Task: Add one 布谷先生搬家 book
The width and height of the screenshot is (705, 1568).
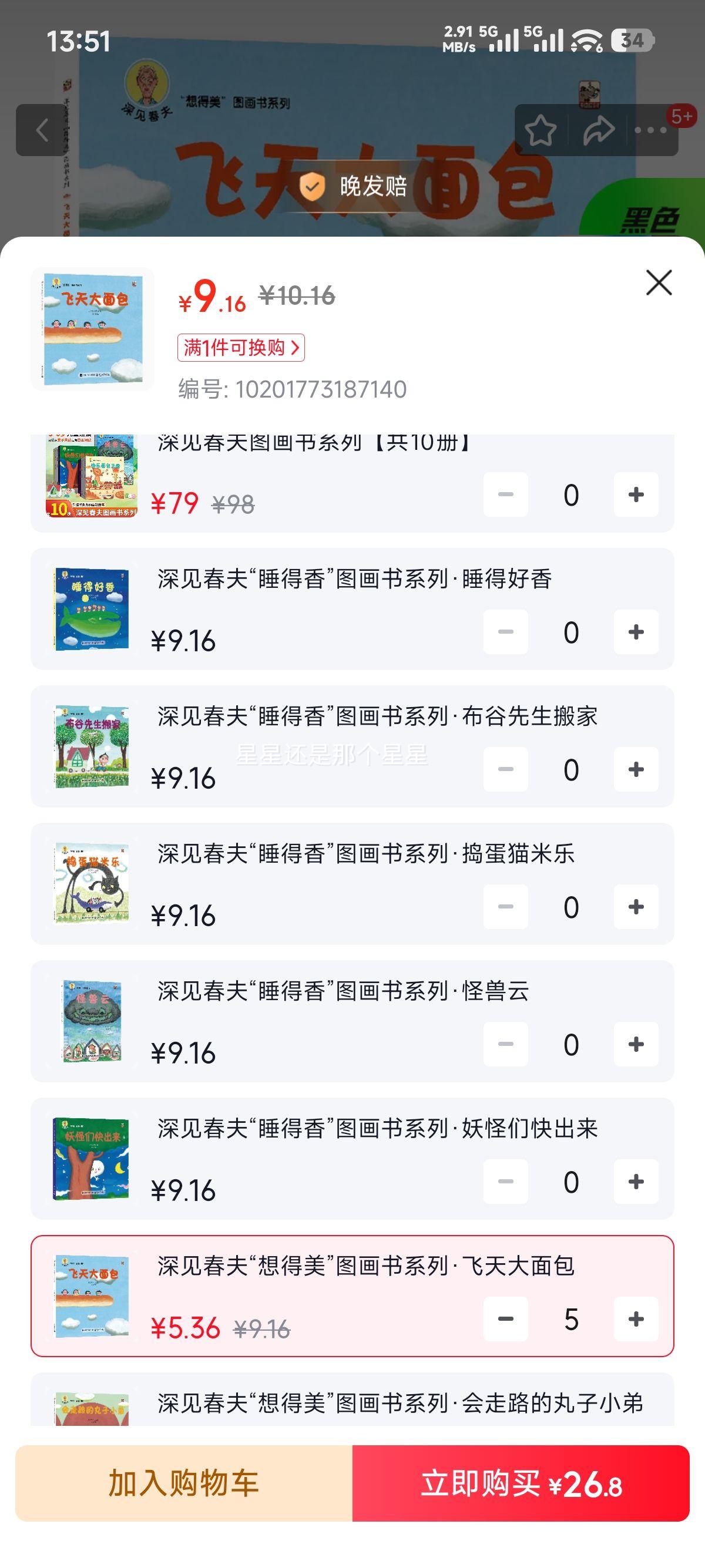Action: pos(636,769)
